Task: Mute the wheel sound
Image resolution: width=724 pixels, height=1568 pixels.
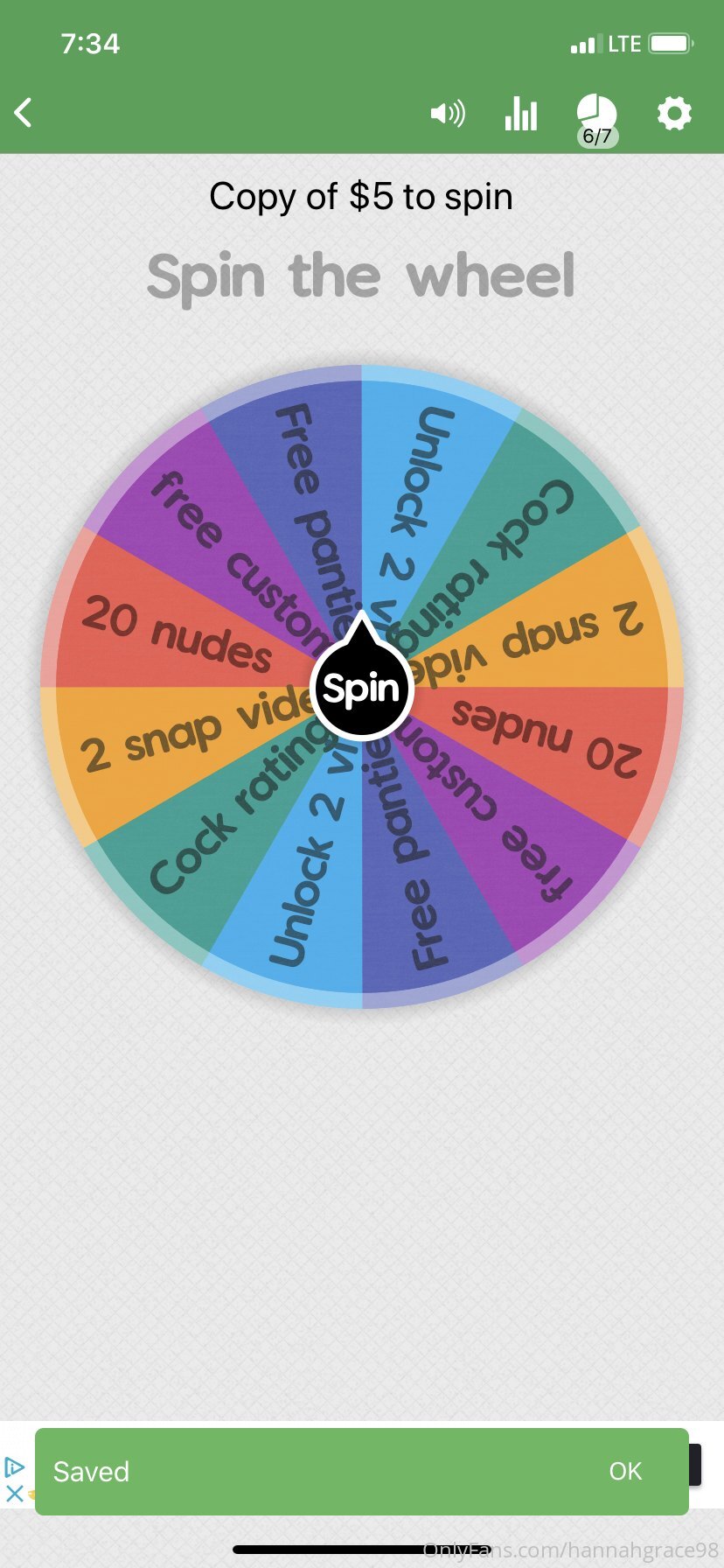Action: 448,113
